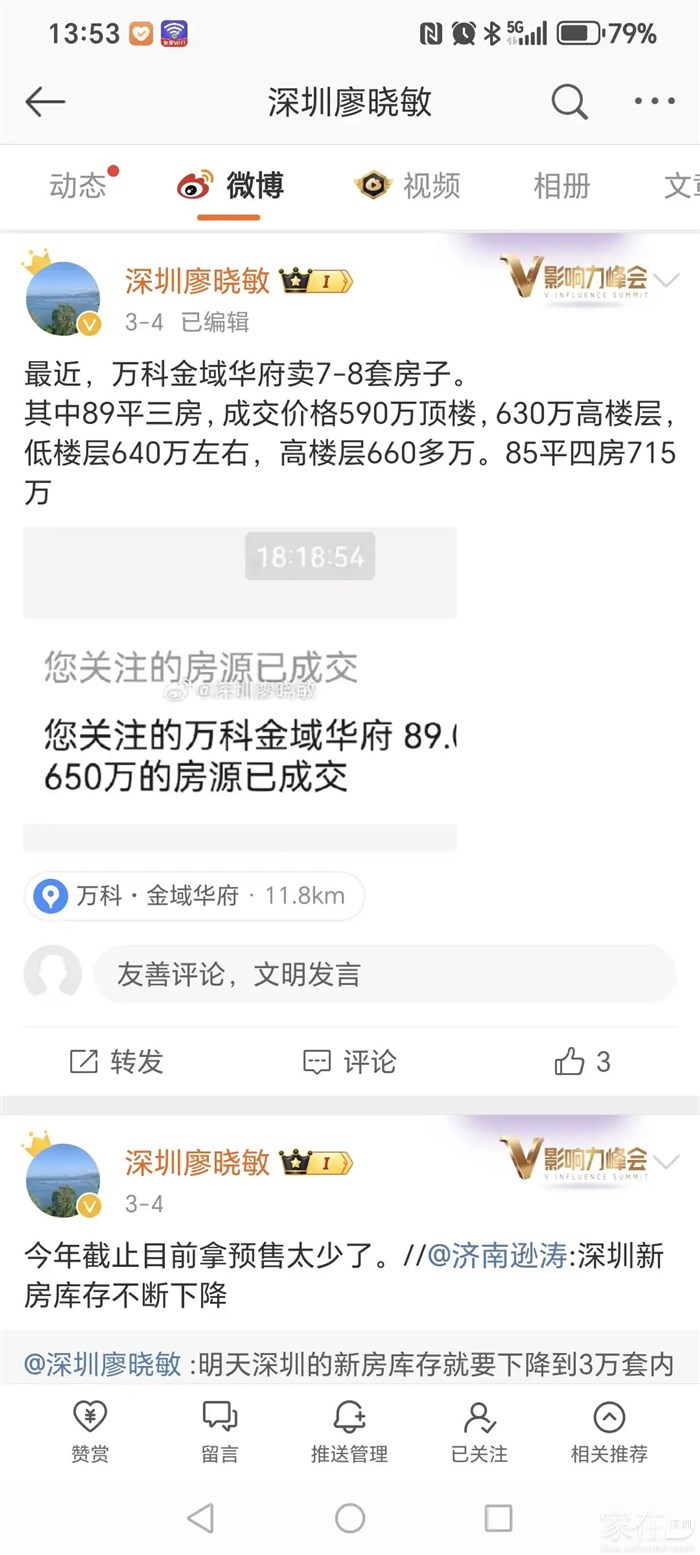
Task: Select the 微博 tab
Action: coord(231,185)
